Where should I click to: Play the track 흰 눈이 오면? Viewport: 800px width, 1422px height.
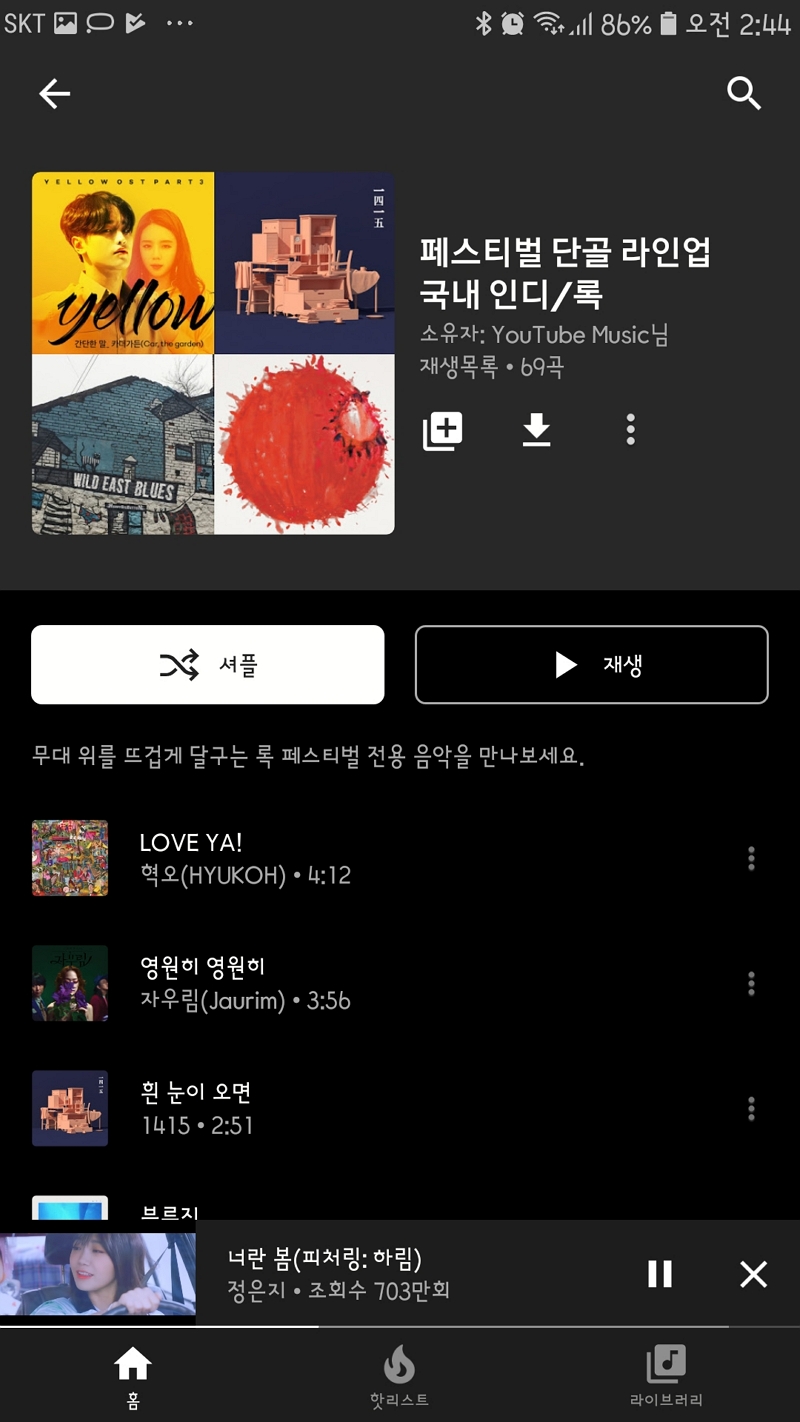coord(300,1109)
